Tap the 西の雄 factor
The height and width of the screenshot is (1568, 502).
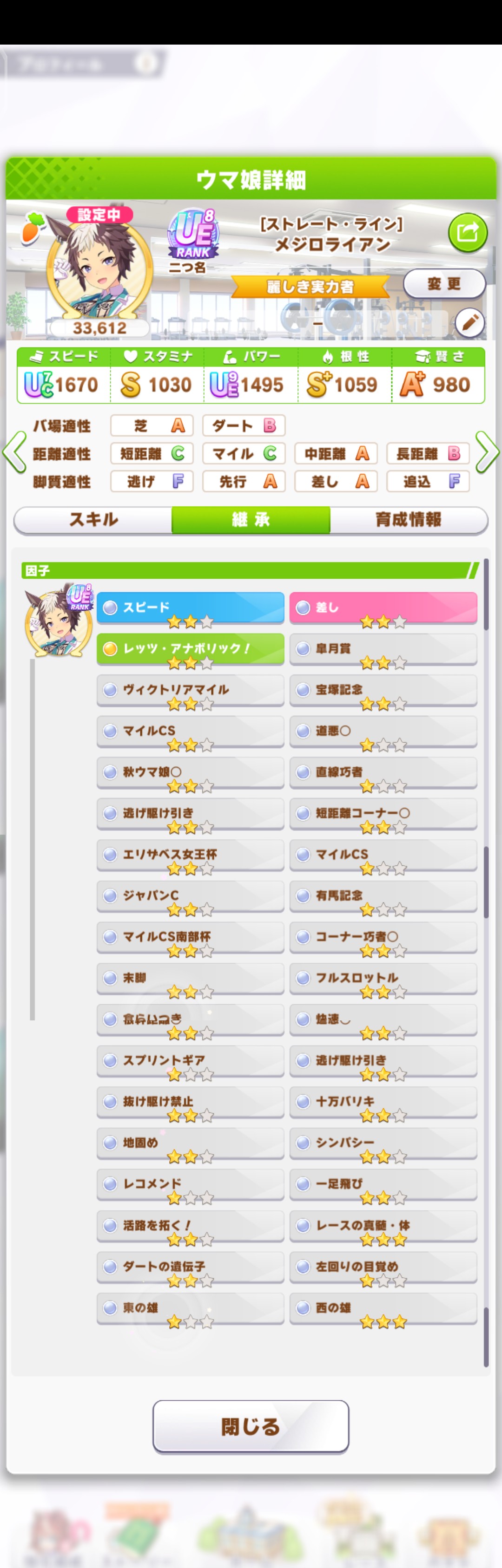(x=383, y=1307)
